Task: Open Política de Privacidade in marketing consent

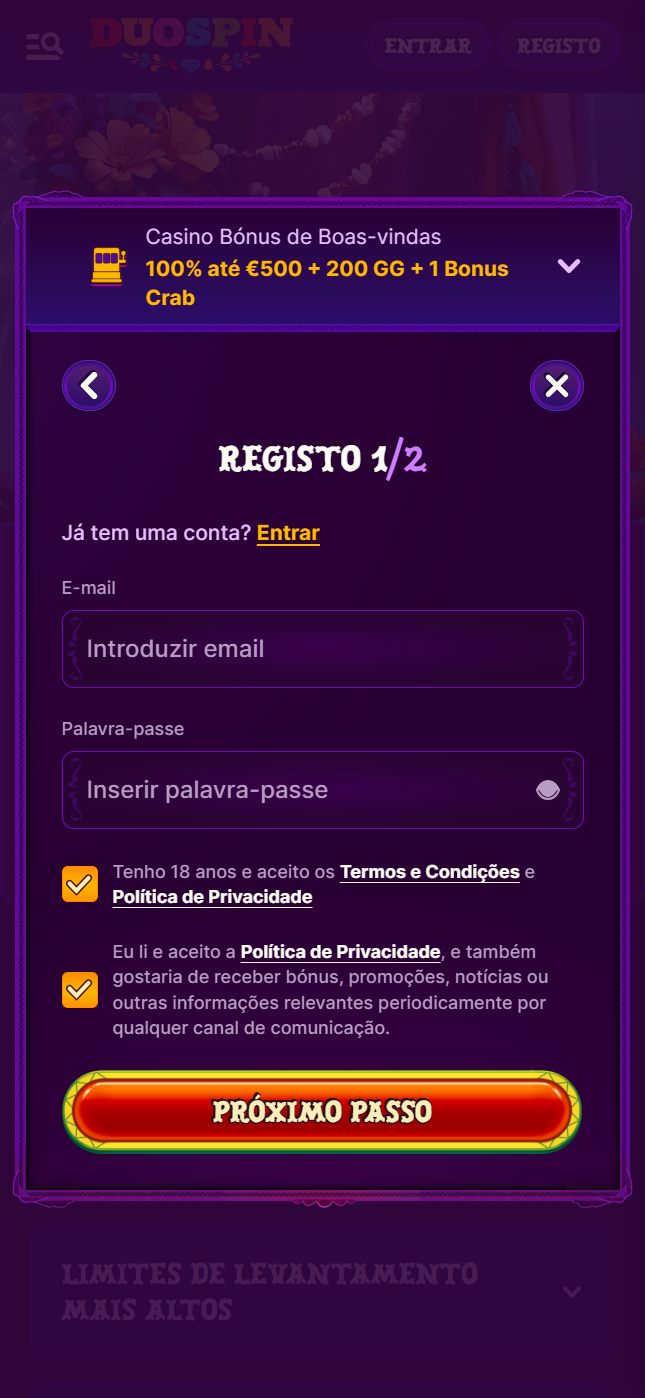Action: pos(340,951)
